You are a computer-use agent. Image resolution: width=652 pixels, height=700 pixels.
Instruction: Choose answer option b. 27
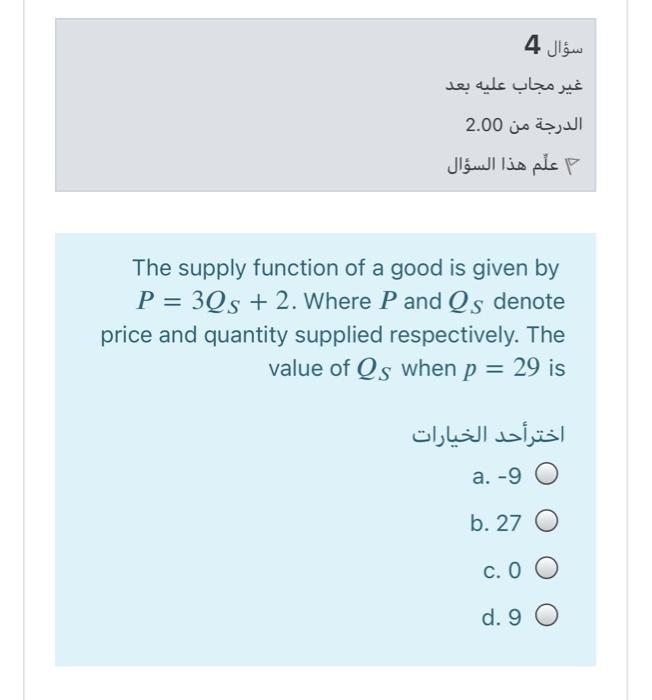pyautogui.click(x=551, y=521)
